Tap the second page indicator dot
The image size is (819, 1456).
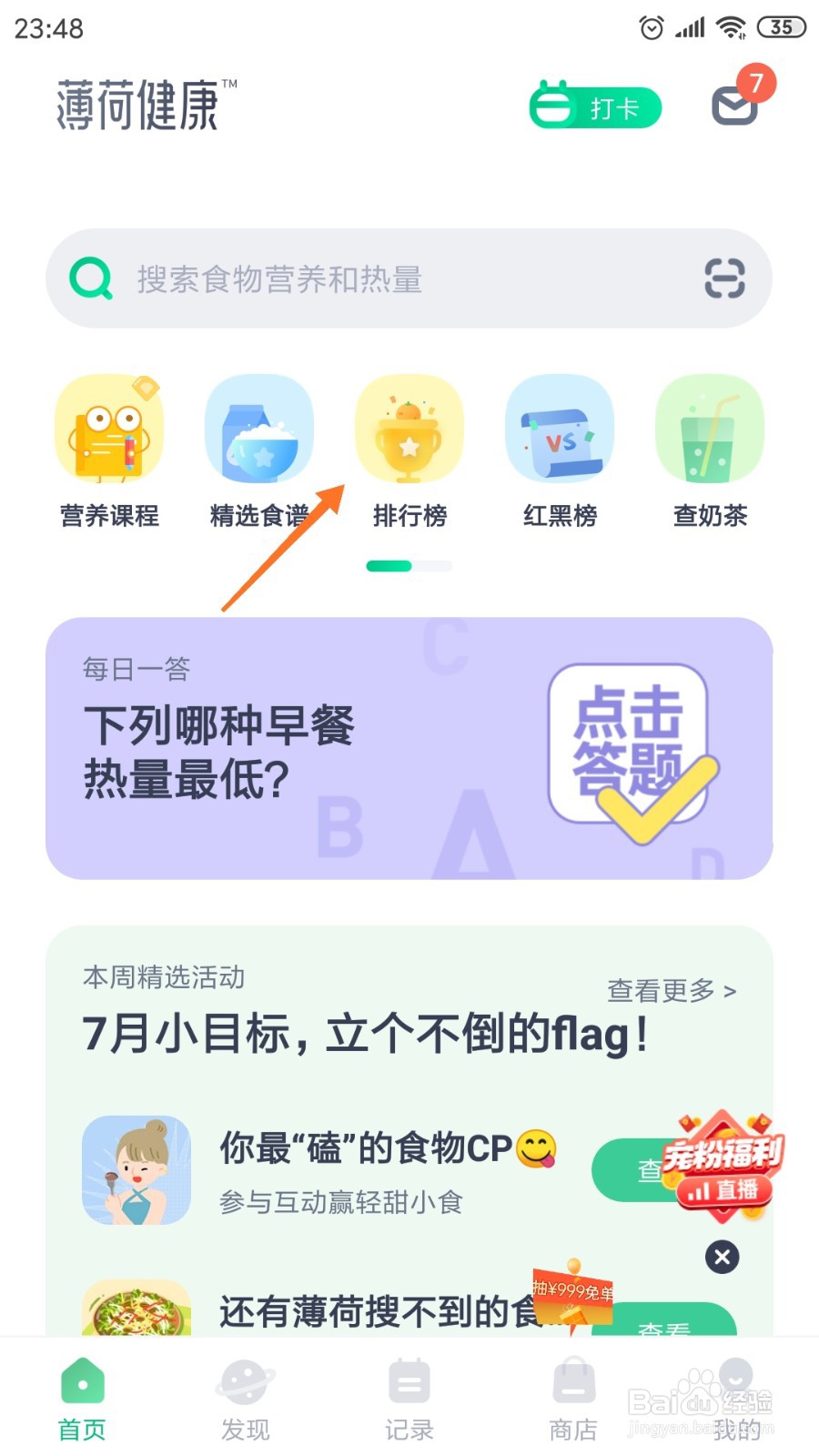point(434,566)
